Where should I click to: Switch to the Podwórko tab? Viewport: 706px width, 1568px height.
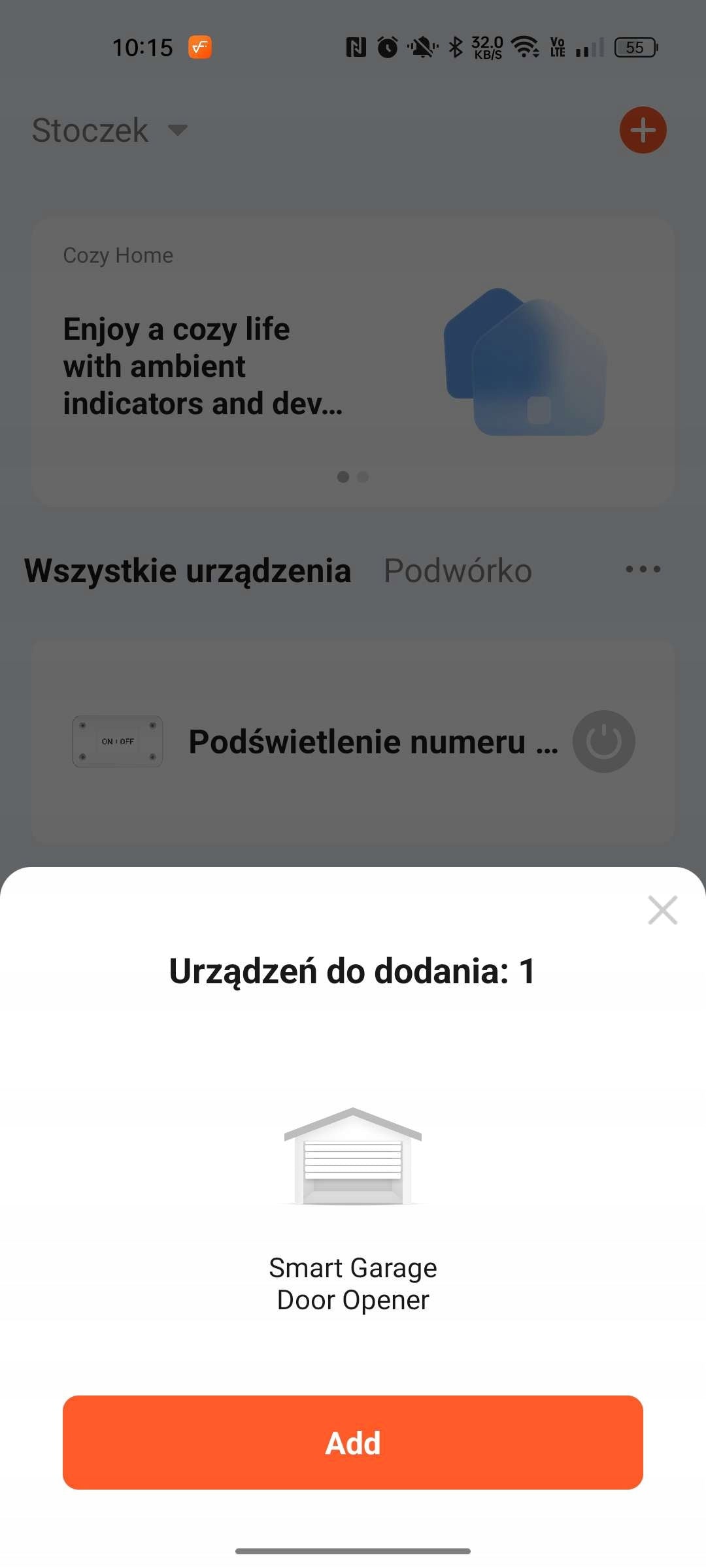point(456,569)
